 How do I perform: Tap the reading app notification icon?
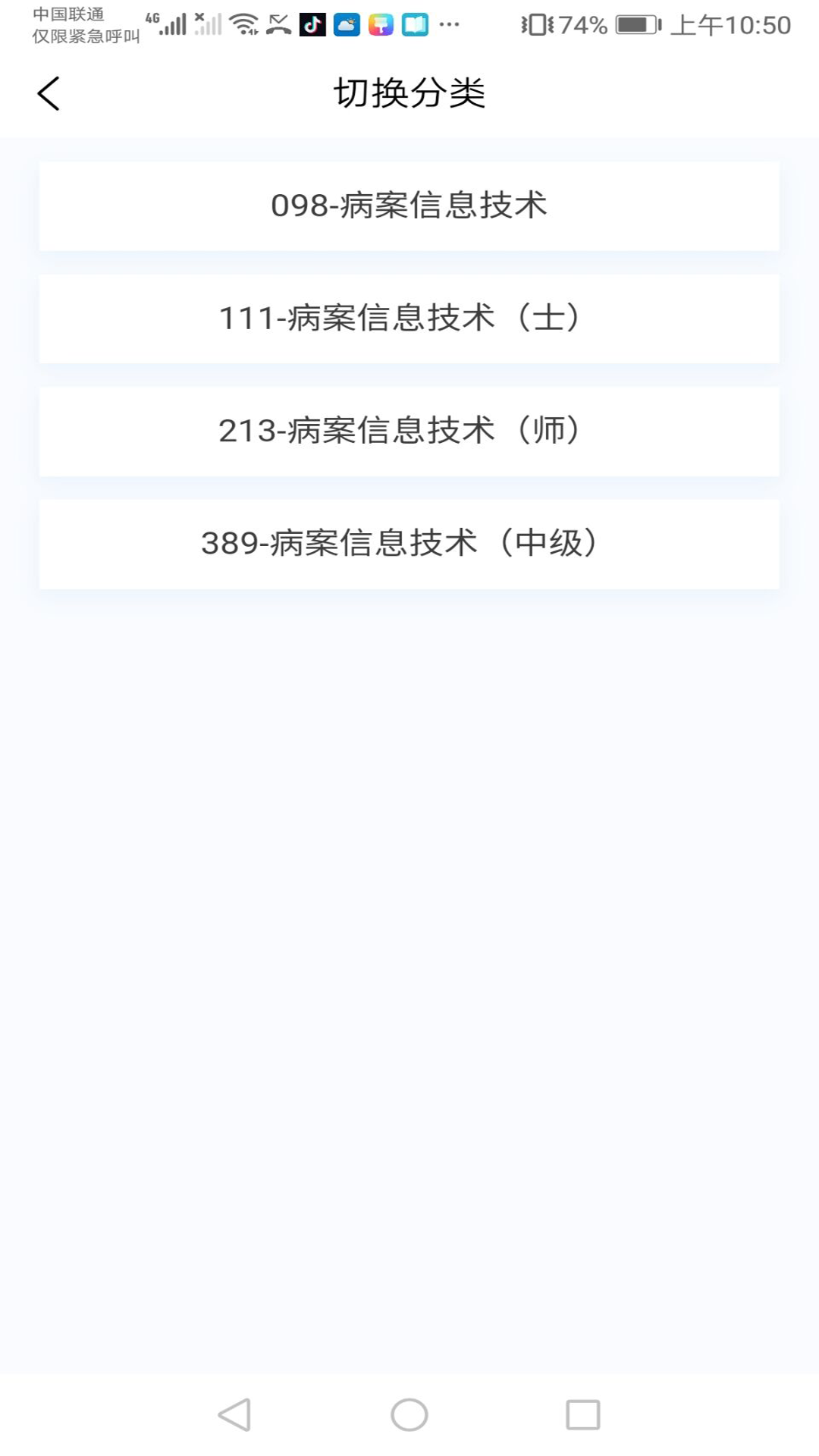pyautogui.click(x=415, y=25)
